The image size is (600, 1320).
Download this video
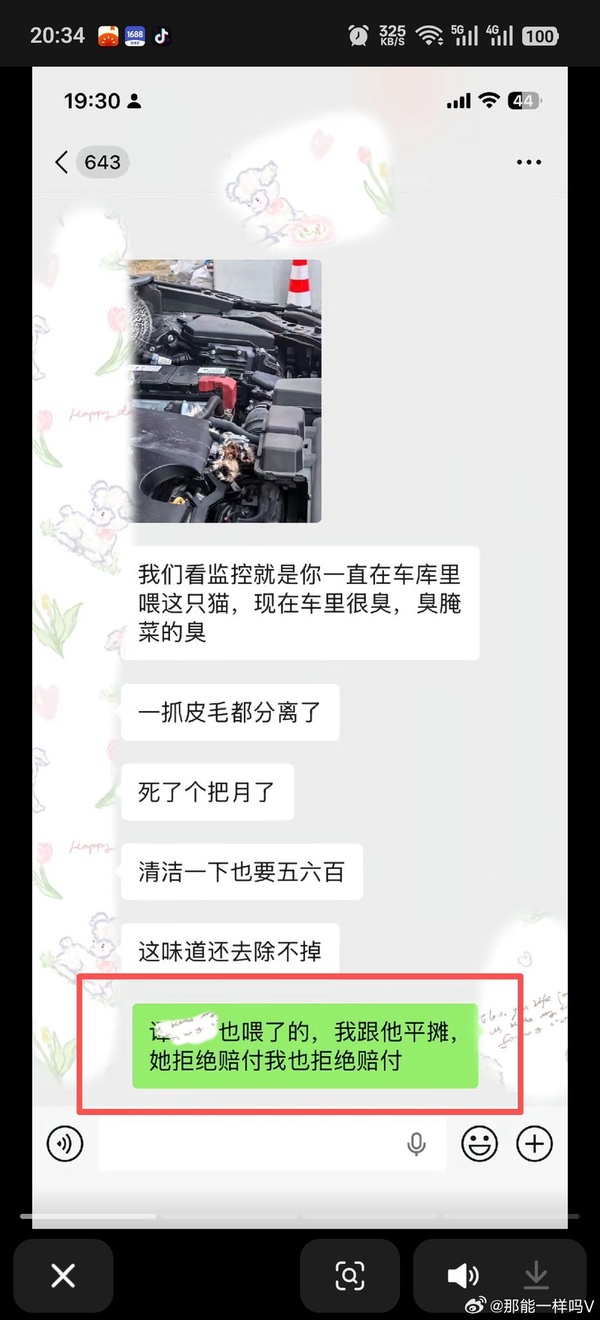537,1274
